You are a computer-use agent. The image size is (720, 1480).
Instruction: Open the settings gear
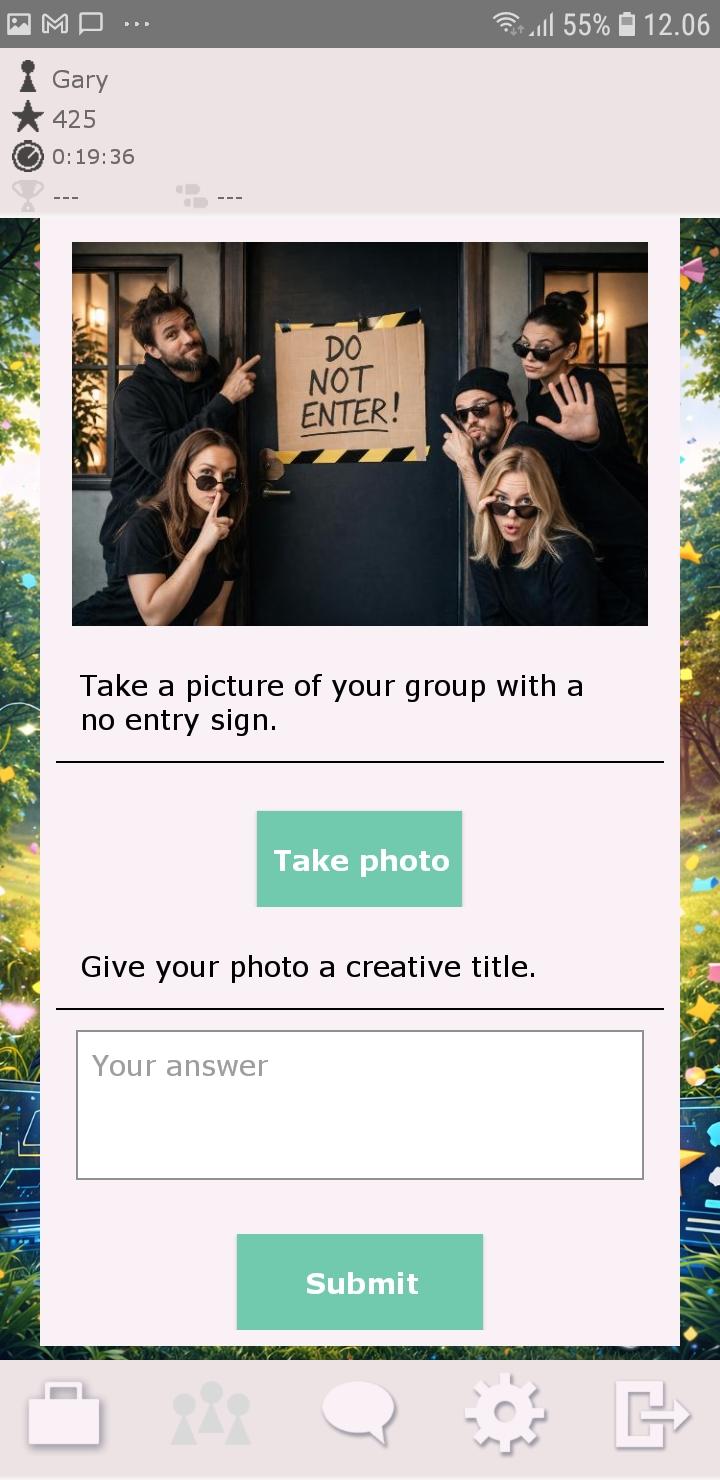pyautogui.click(x=505, y=1412)
